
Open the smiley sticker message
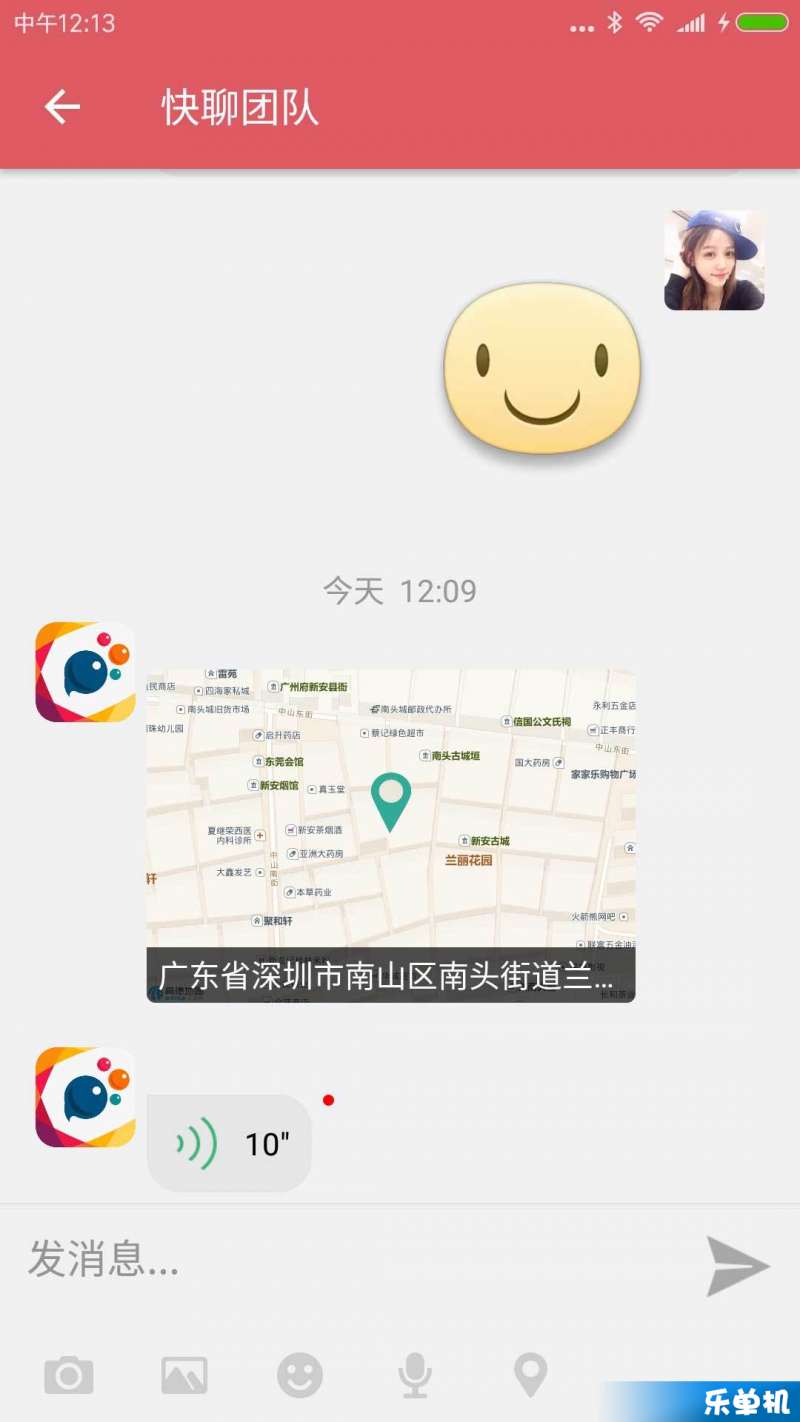541,368
